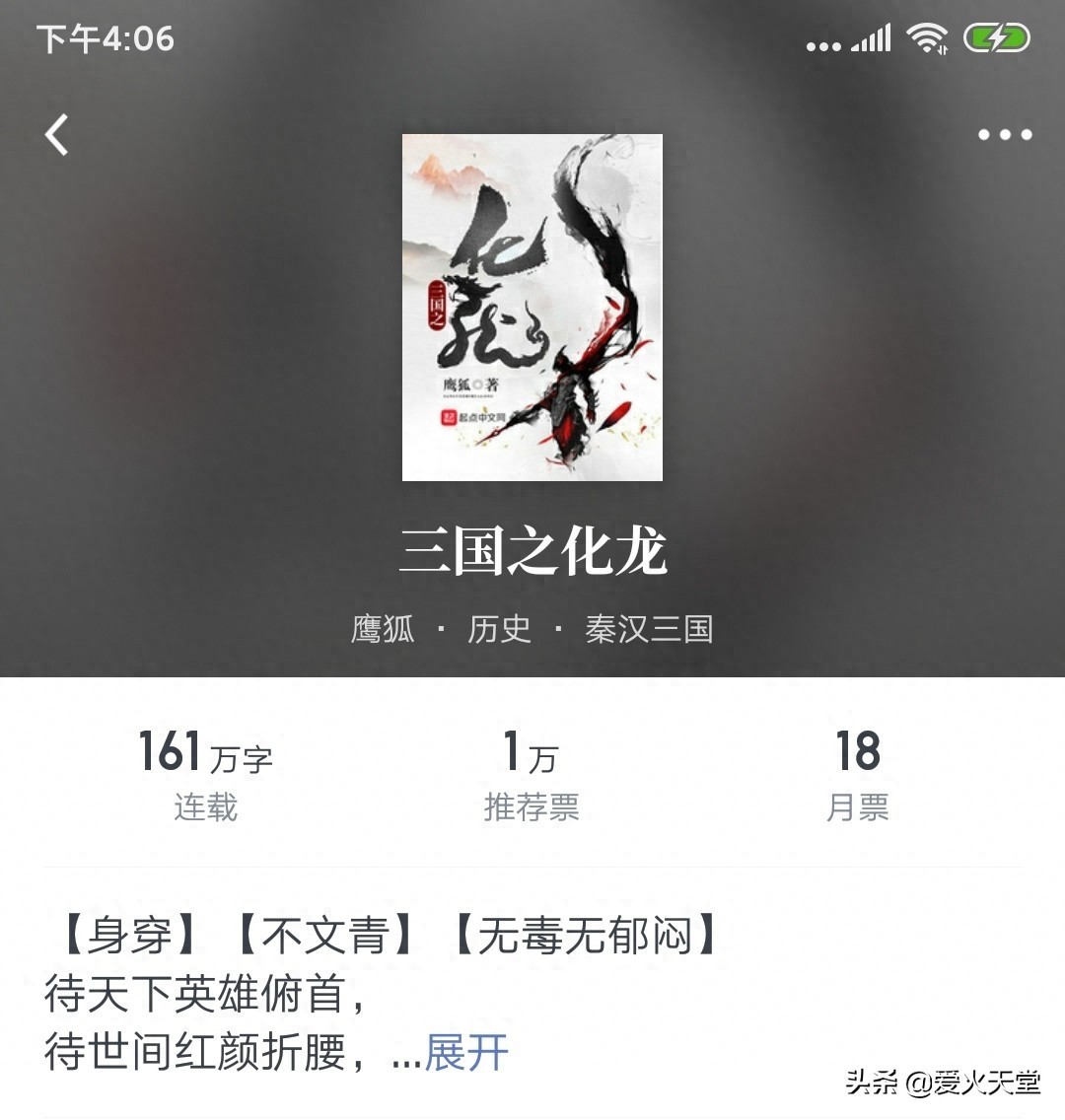The image size is (1065, 1120).
Task: Open the 三国之化龙 book cover
Action: click(532, 308)
